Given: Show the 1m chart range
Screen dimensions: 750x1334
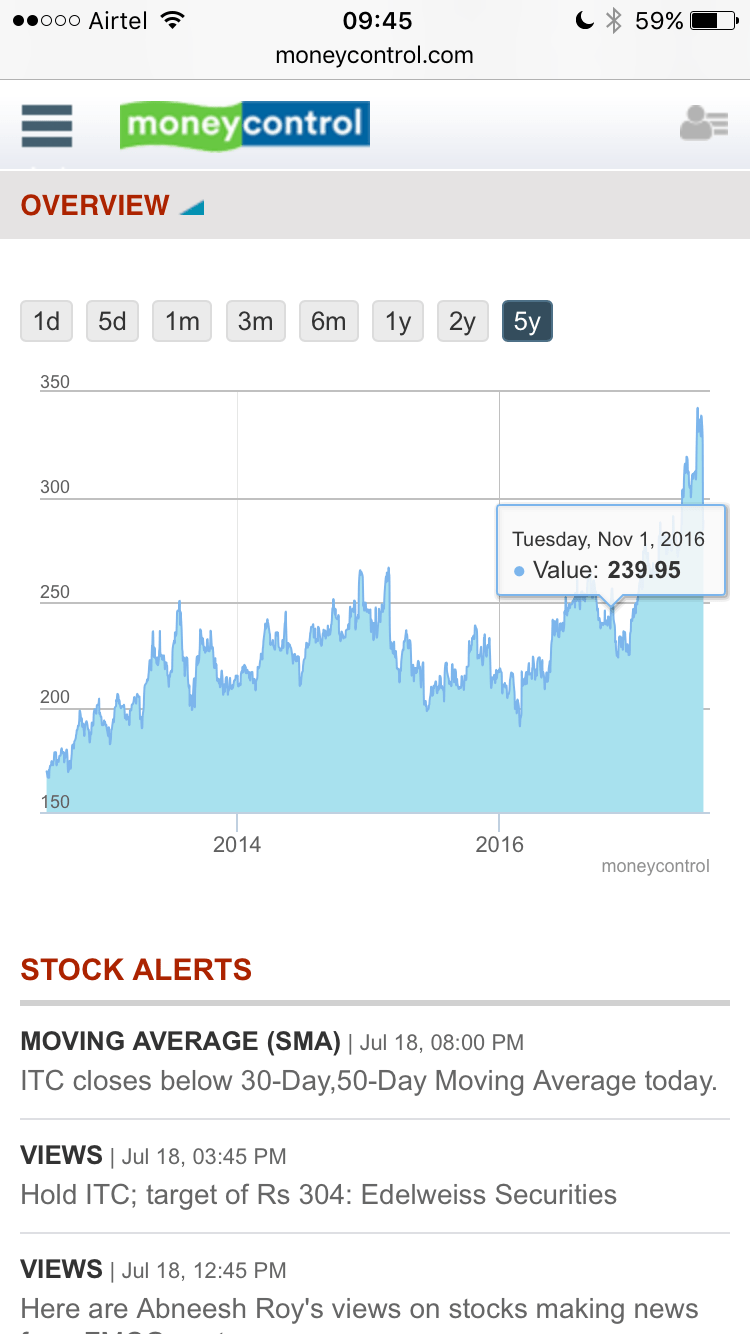Looking at the screenshot, I should [182, 322].
